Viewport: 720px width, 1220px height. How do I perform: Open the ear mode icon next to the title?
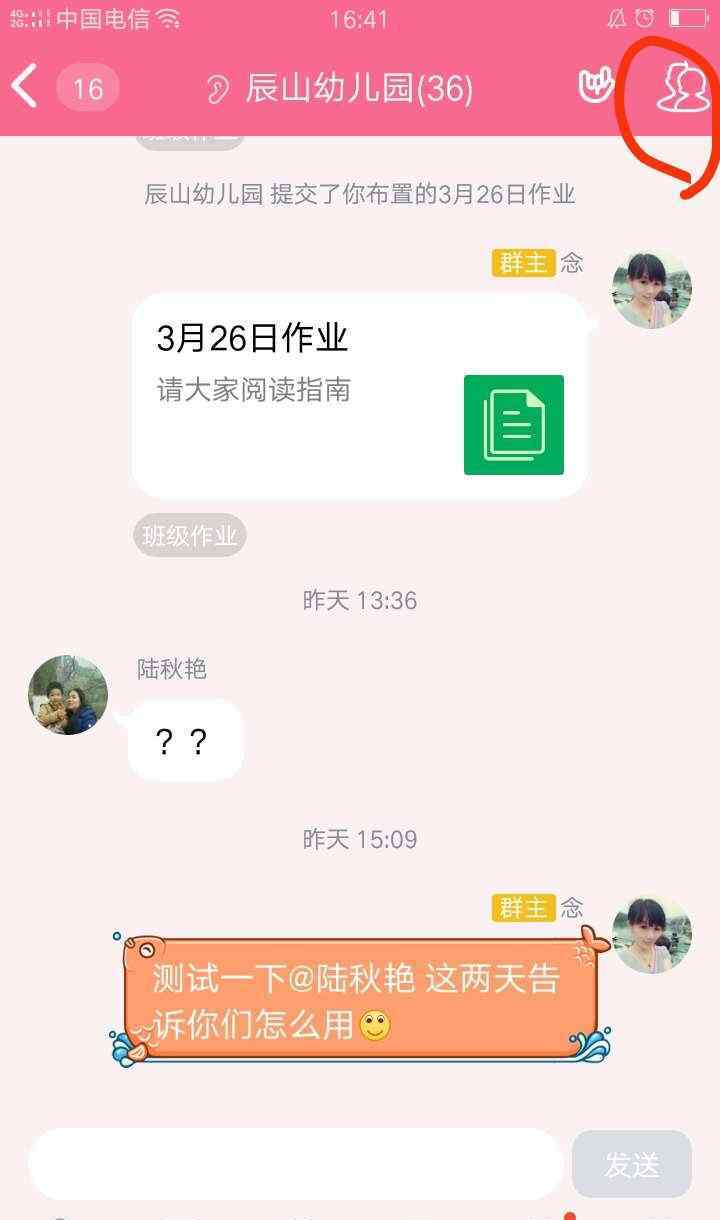(x=217, y=89)
